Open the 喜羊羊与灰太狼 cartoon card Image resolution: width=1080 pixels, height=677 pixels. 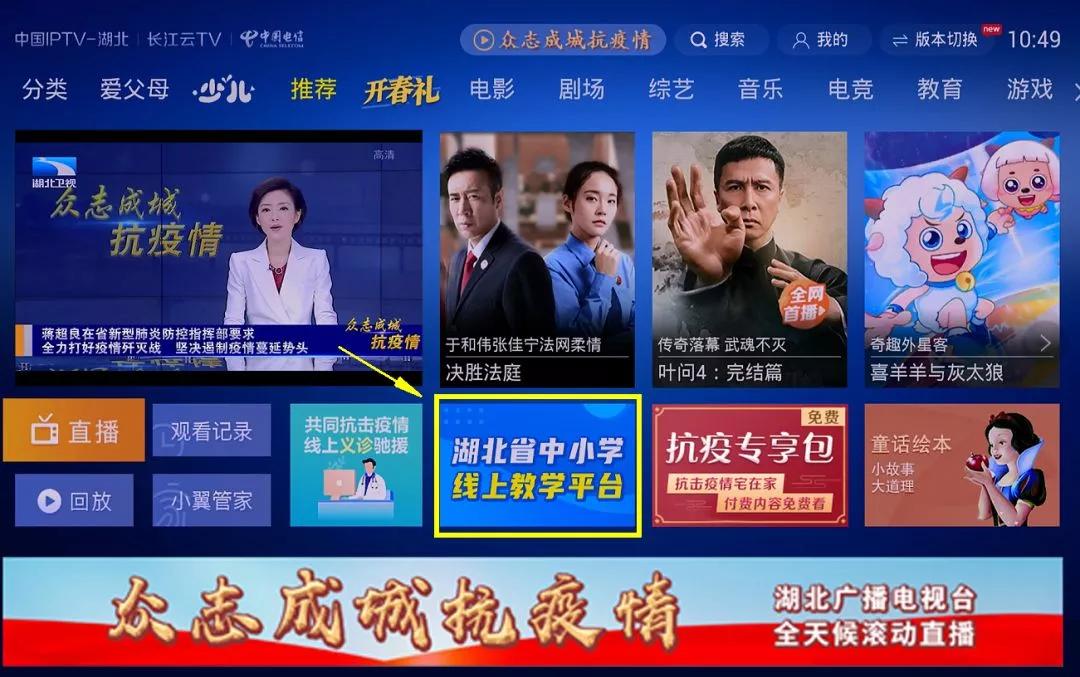(961, 259)
